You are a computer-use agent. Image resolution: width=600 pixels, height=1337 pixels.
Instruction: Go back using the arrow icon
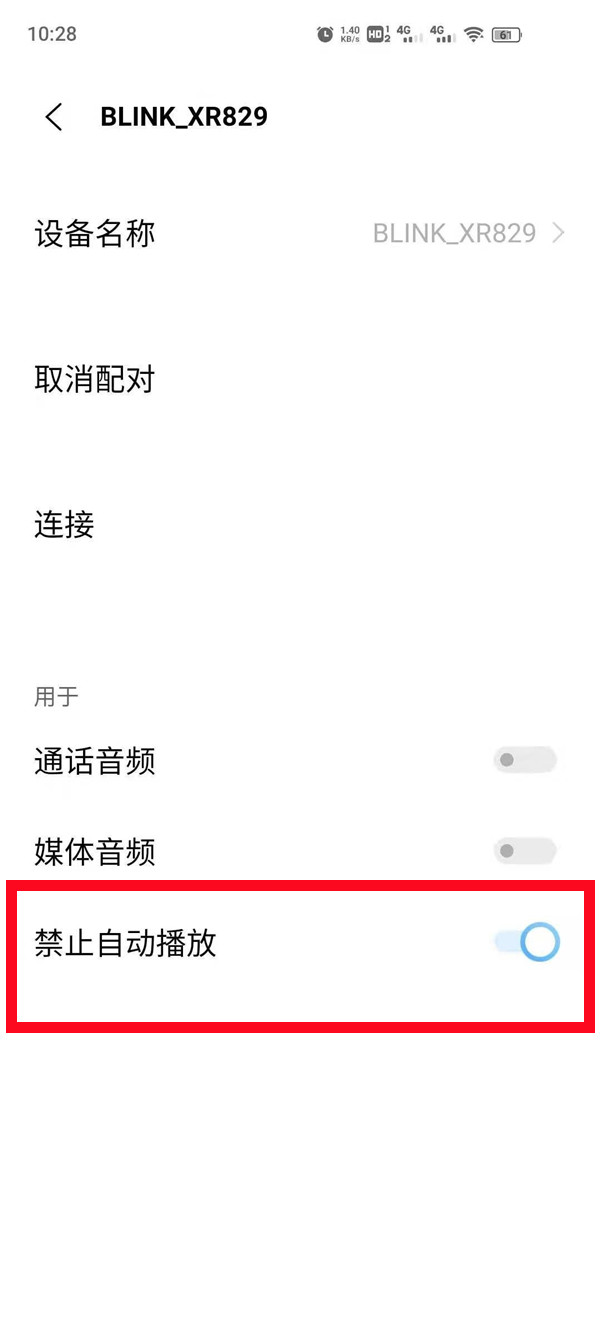coord(54,117)
